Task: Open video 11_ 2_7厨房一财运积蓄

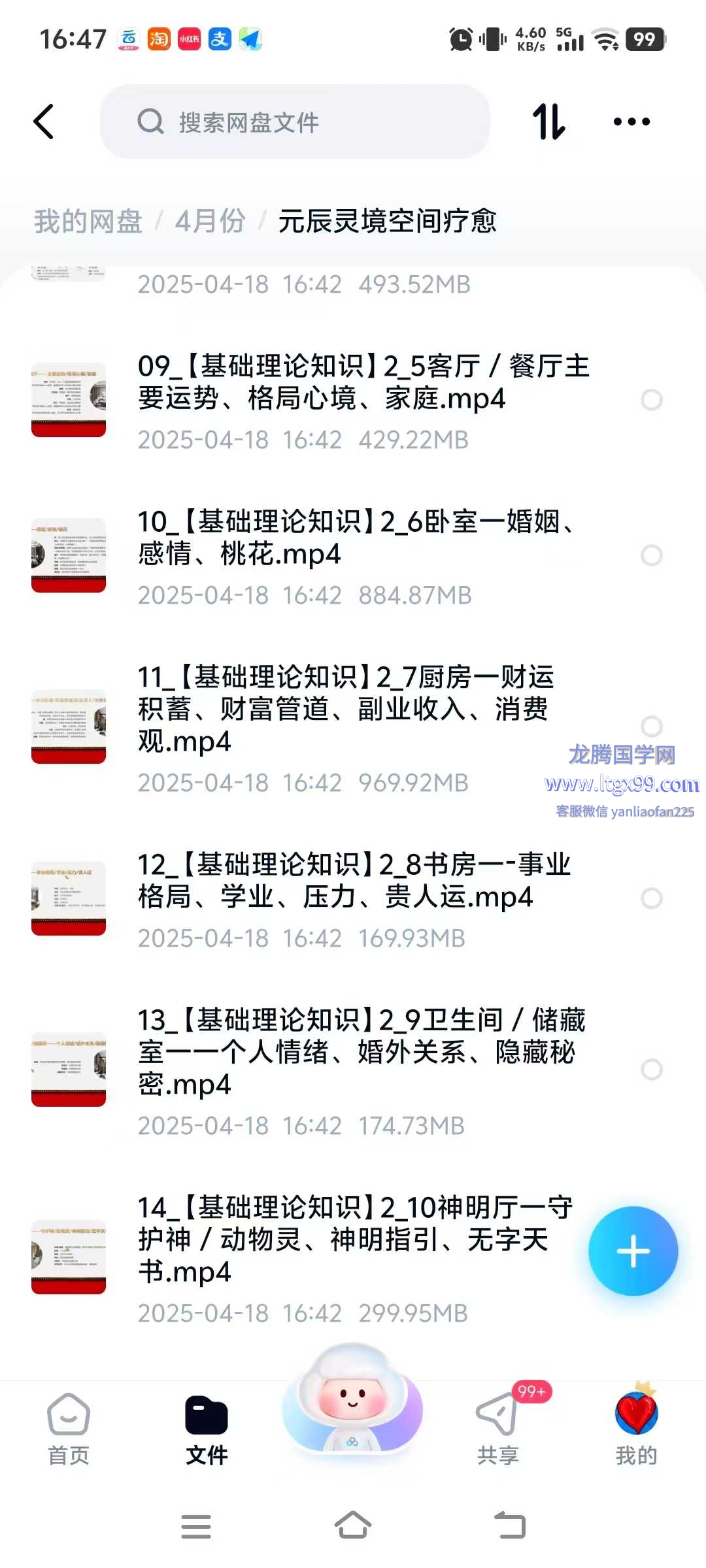Action: pos(346,710)
